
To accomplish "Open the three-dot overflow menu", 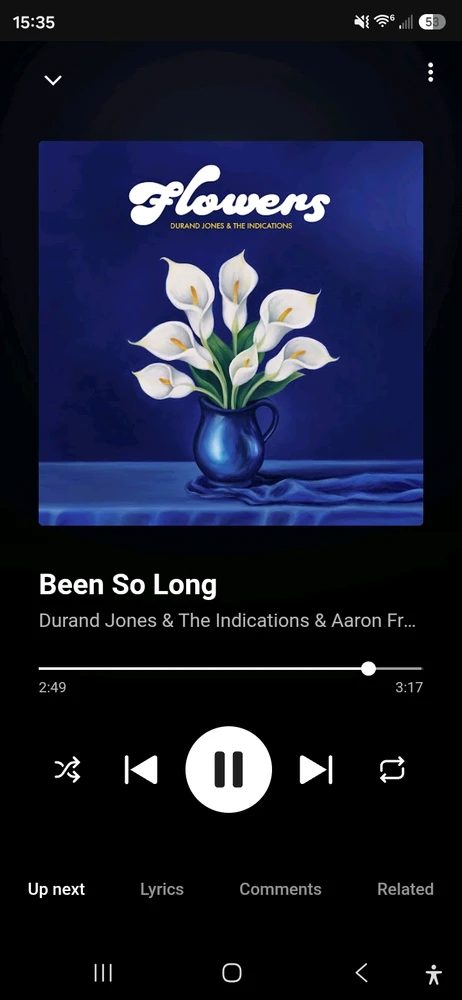I will (431, 73).
